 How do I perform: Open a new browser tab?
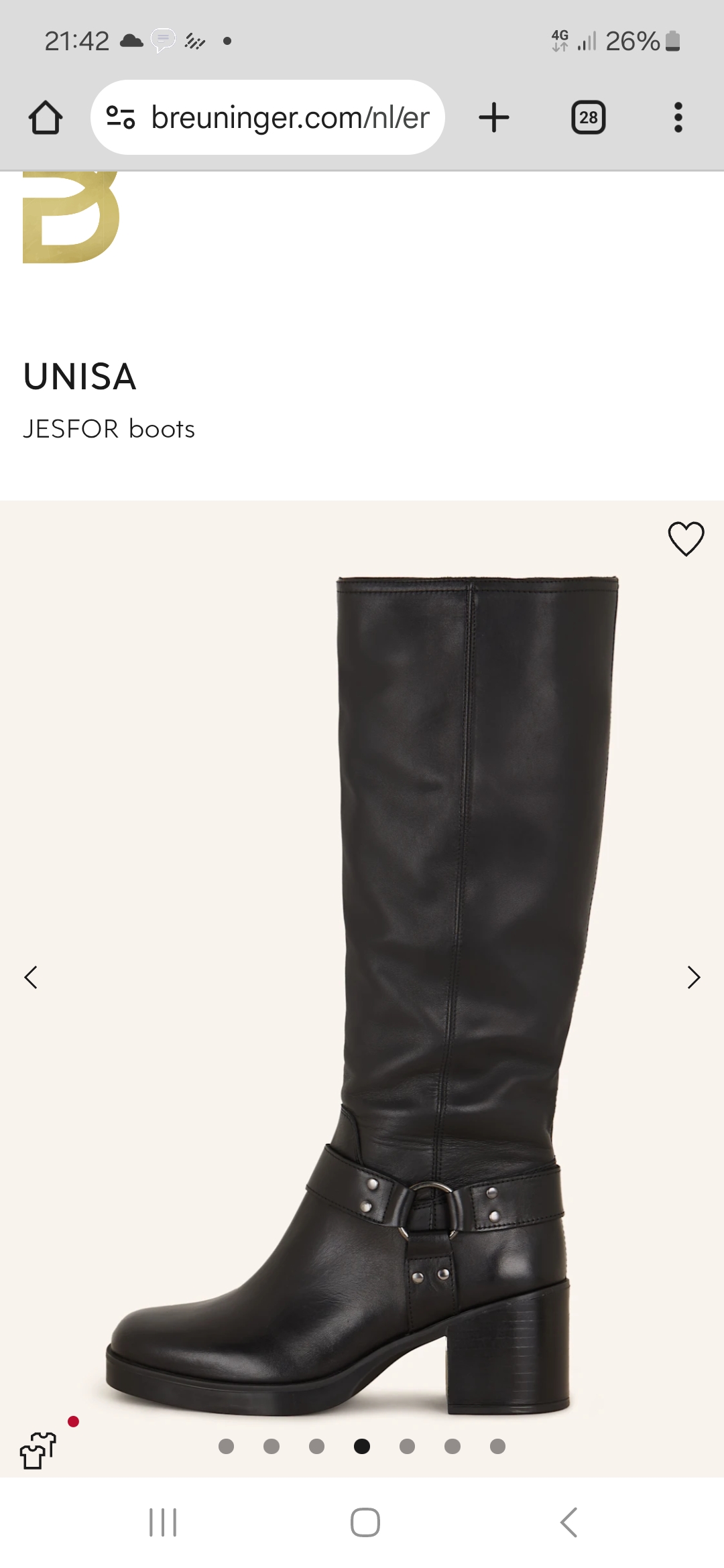click(x=494, y=118)
